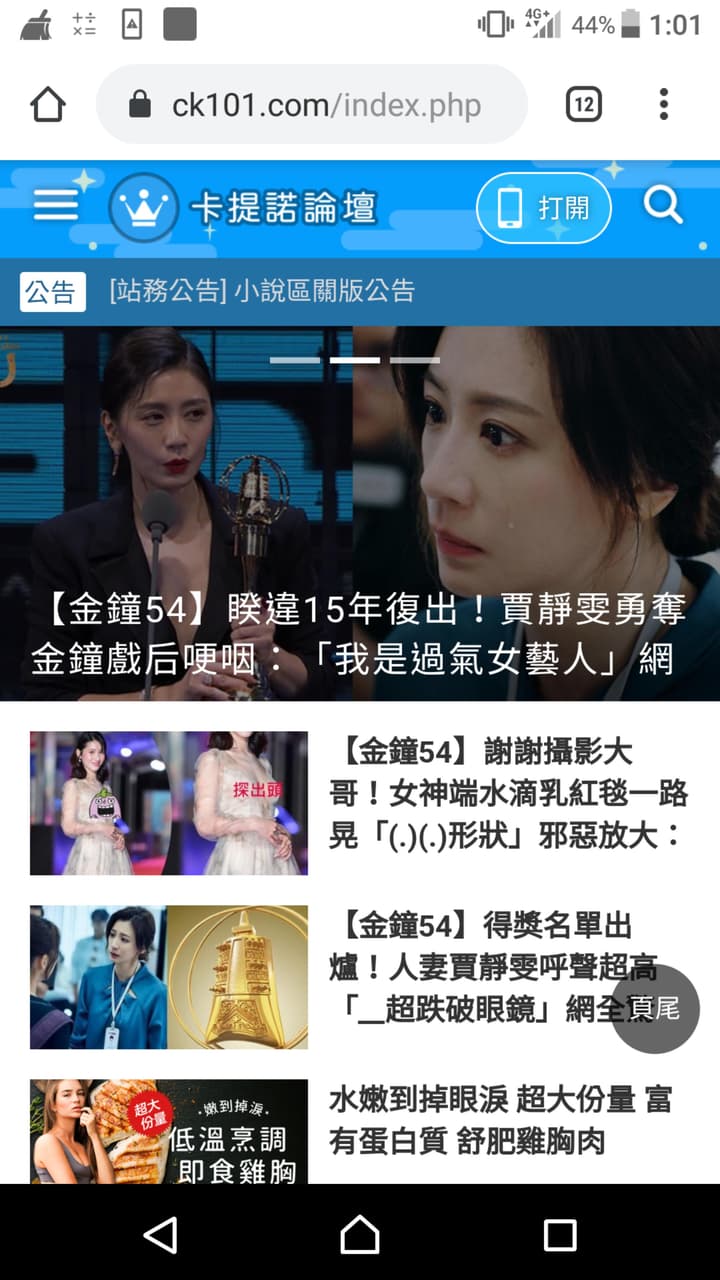Open the recent apps overview
720x1280 pixels.
click(x=559, y=1235)
